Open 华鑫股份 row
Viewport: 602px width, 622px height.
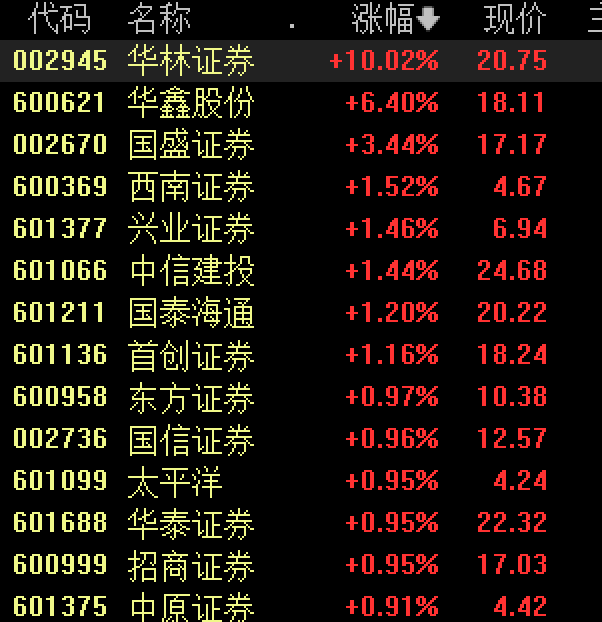click(x=192, y=103)
